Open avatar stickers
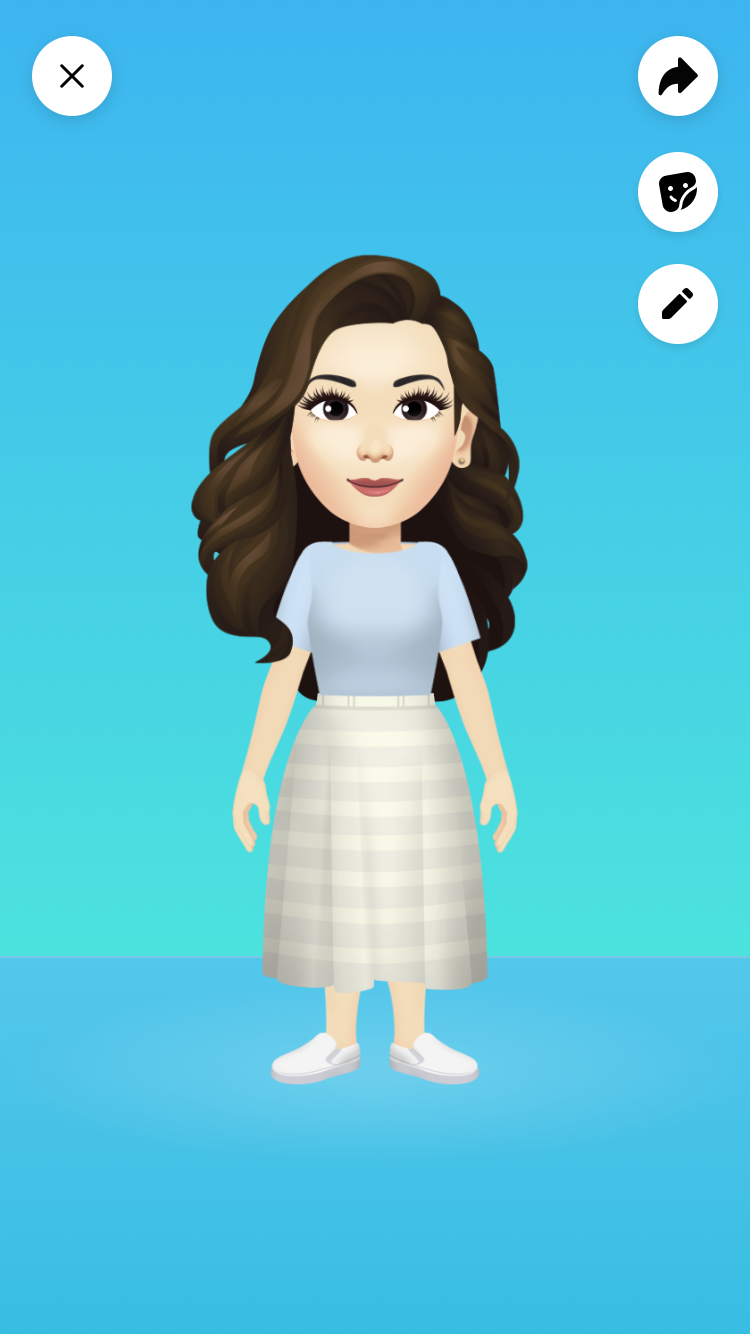The width and height of the screenshot is (750, 1334). [678, 192]
